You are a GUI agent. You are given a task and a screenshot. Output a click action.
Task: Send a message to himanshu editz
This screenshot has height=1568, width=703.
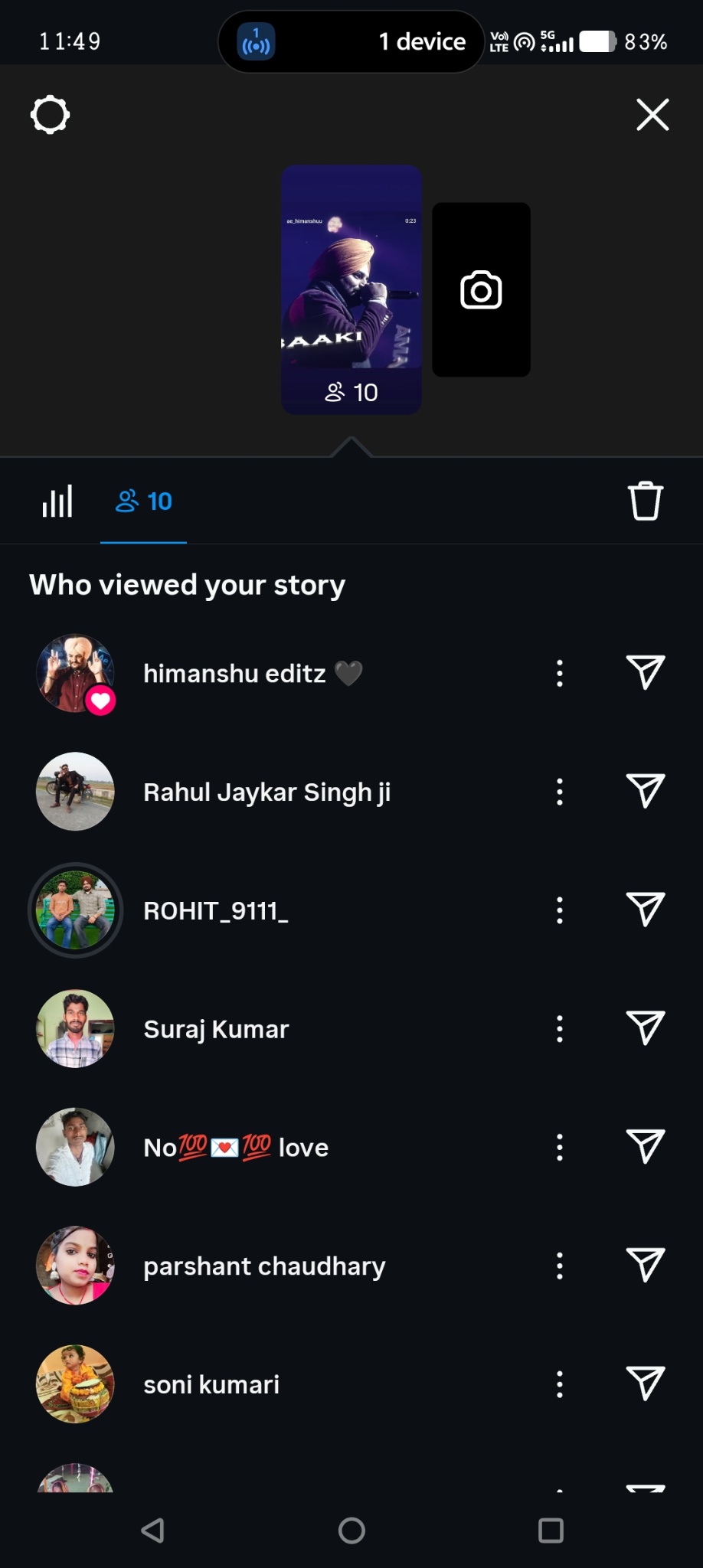coord(646,673)
